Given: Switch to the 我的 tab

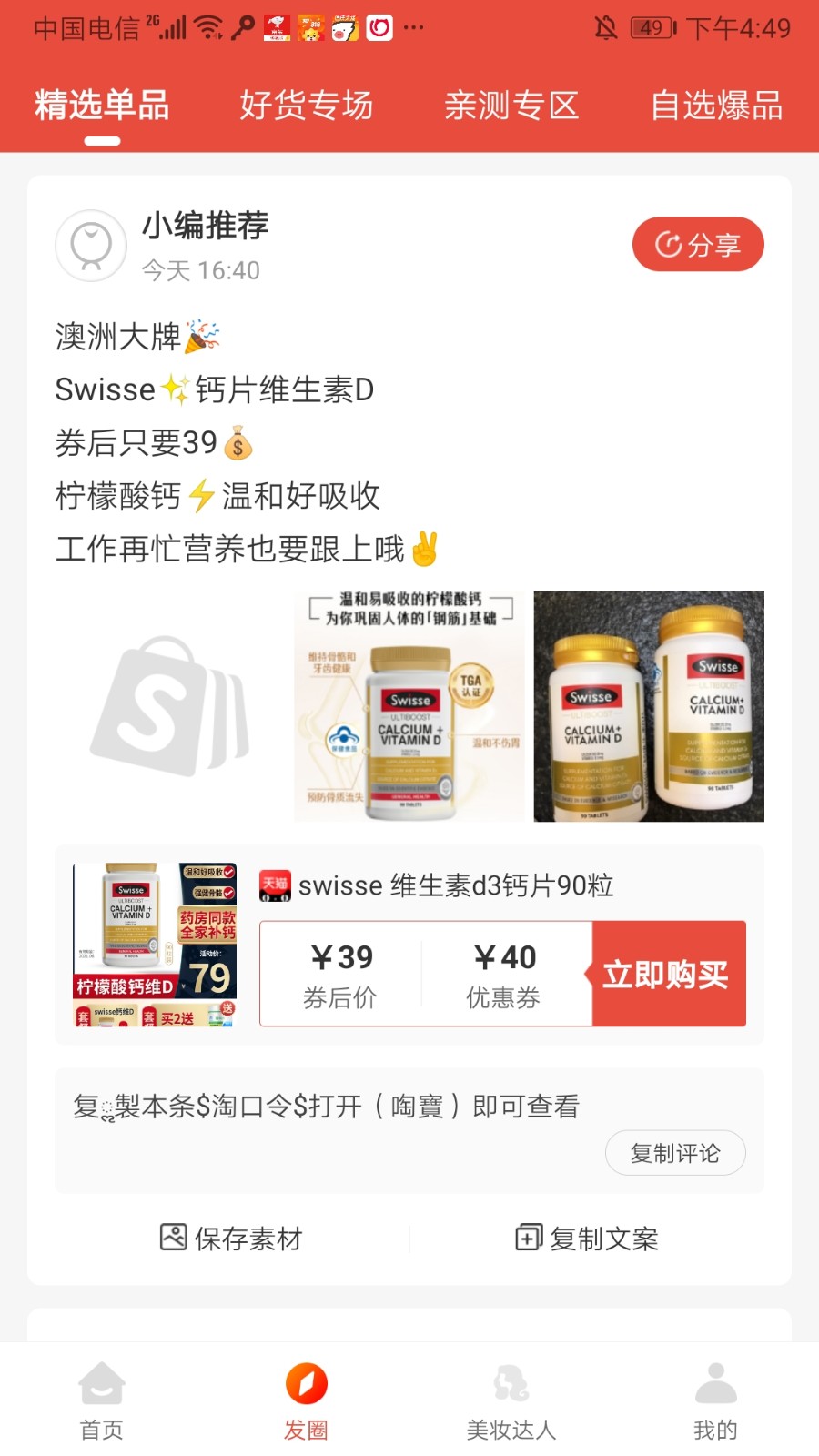Looking at the screenshot, I should [716, 1401].
